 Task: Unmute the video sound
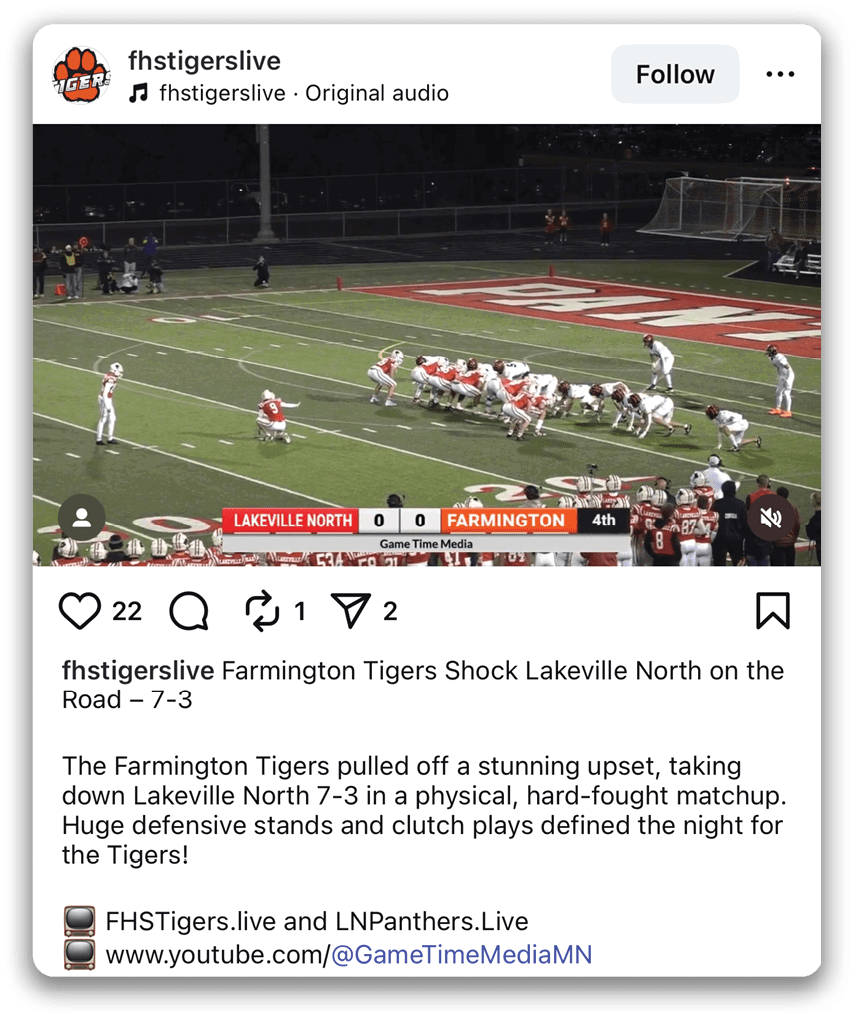click(770, 518)
